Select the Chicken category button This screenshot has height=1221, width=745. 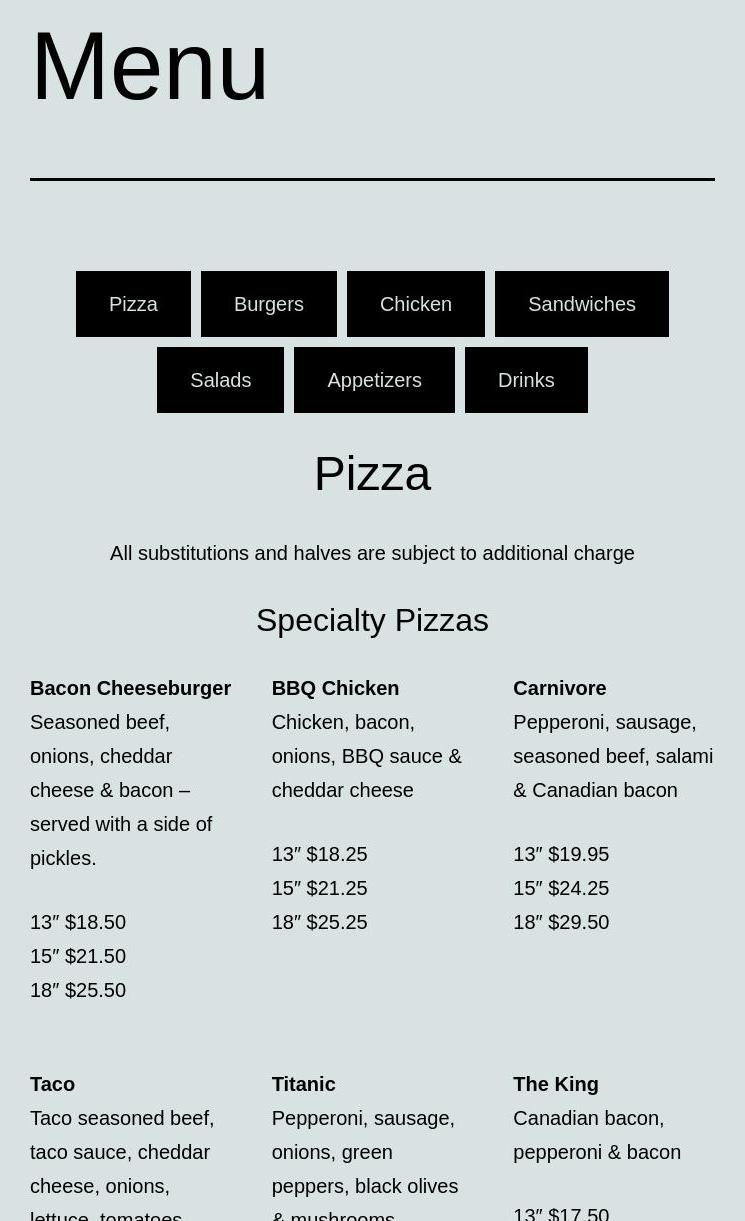[x=415, y=304]
